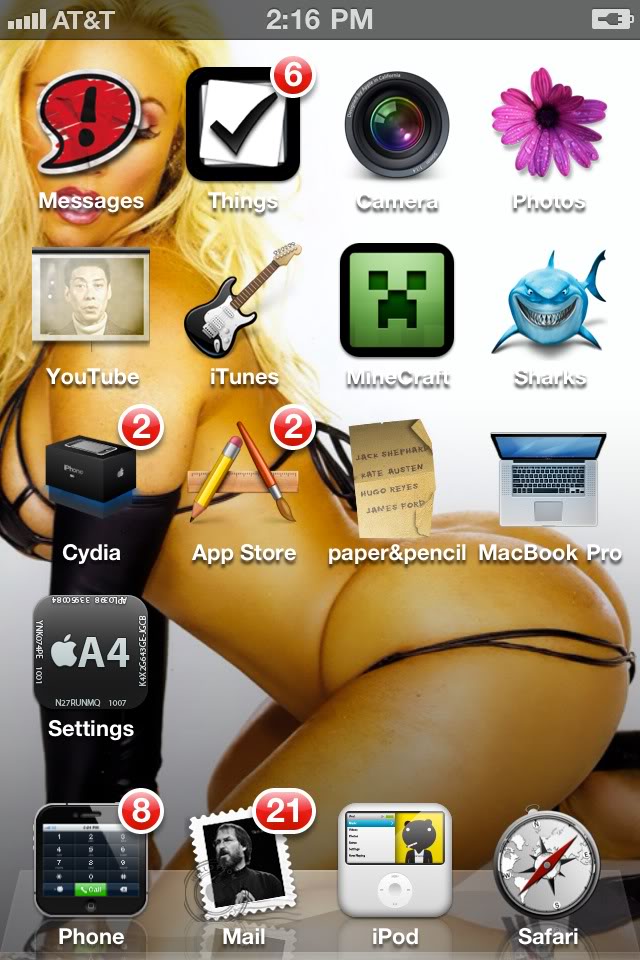
Task: Tap the MacBook Pro icon
Action: click(548, 478)
